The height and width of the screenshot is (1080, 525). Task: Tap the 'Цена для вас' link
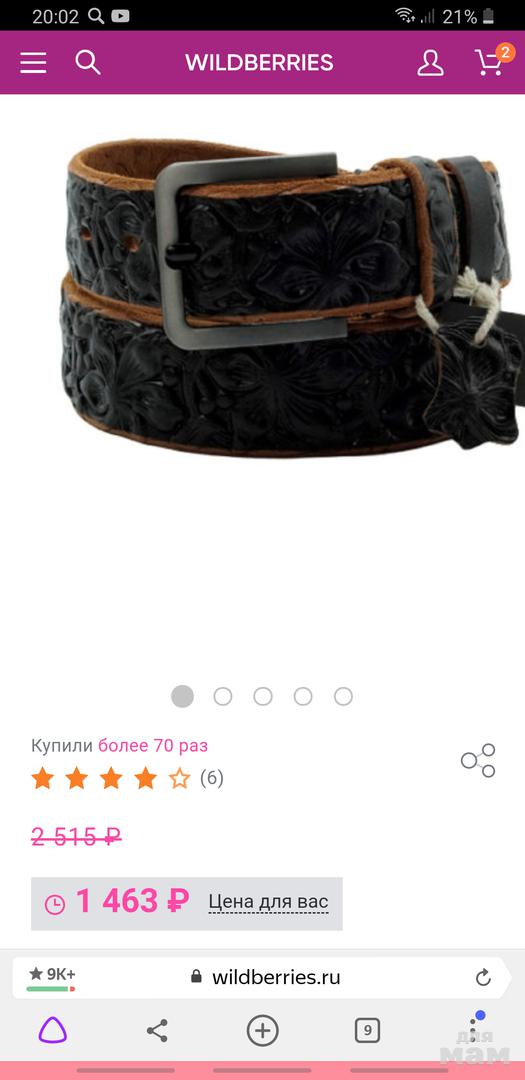(x=268, y=902)
